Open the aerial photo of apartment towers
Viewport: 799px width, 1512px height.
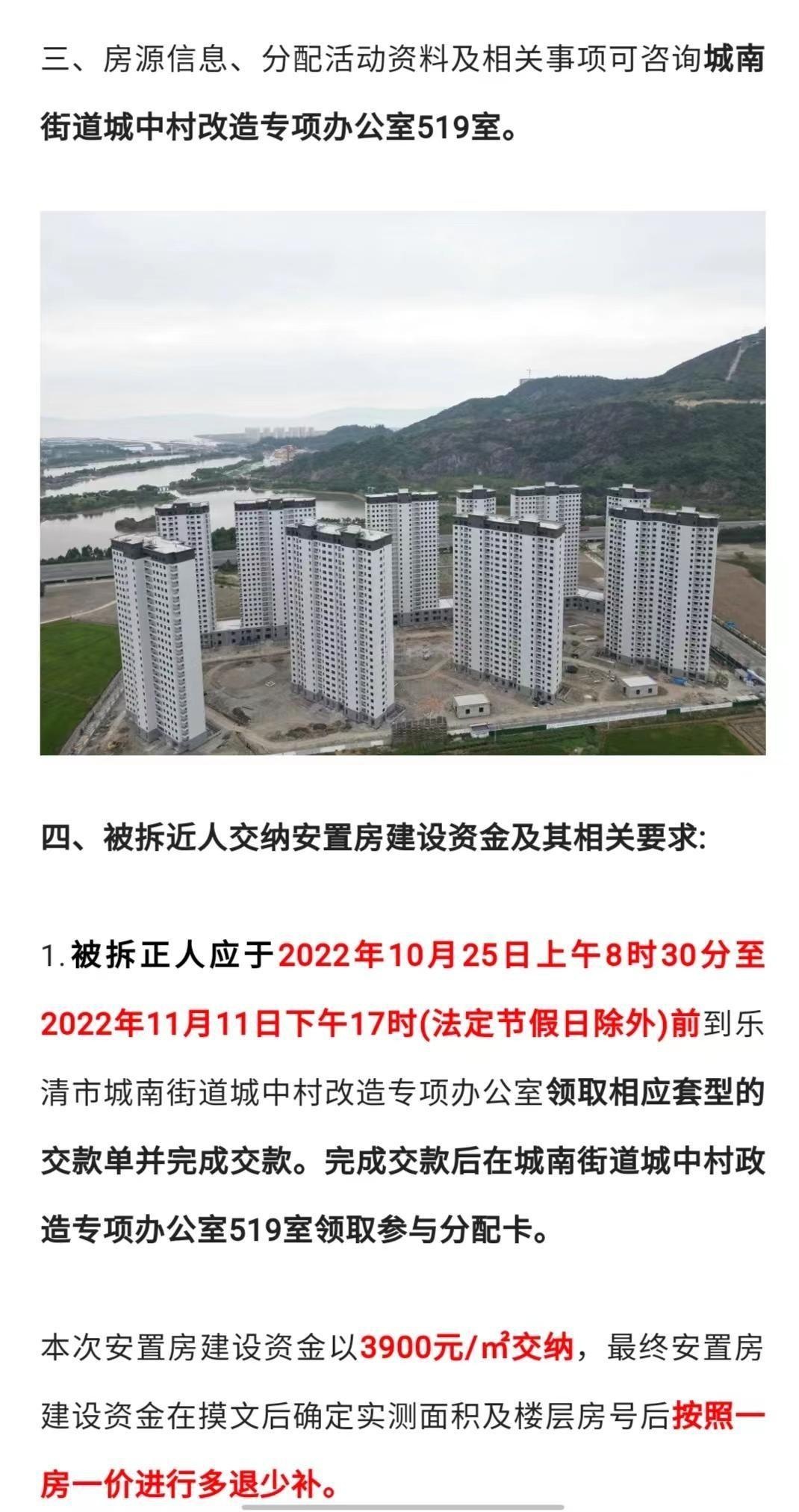402,483
